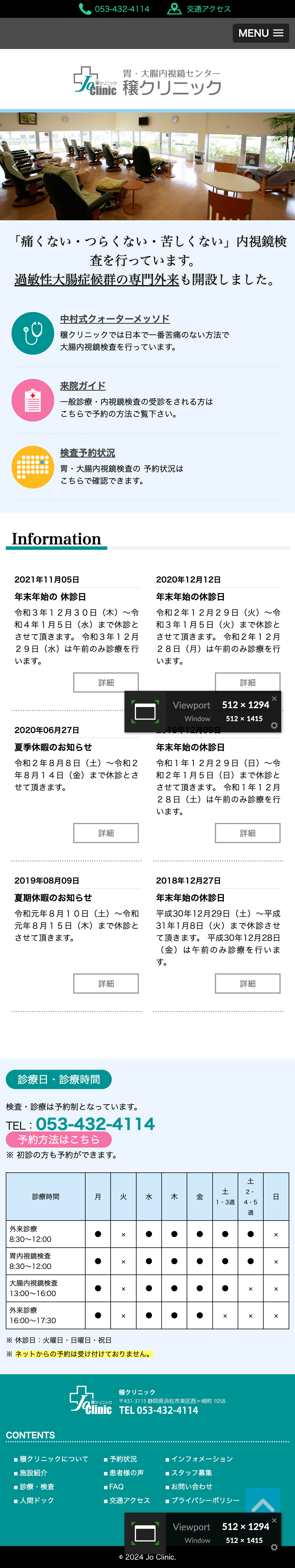Close the Viewport size overlay near Information
The height and width of the screenshot is (1568, 295).
tap(274, 698)
